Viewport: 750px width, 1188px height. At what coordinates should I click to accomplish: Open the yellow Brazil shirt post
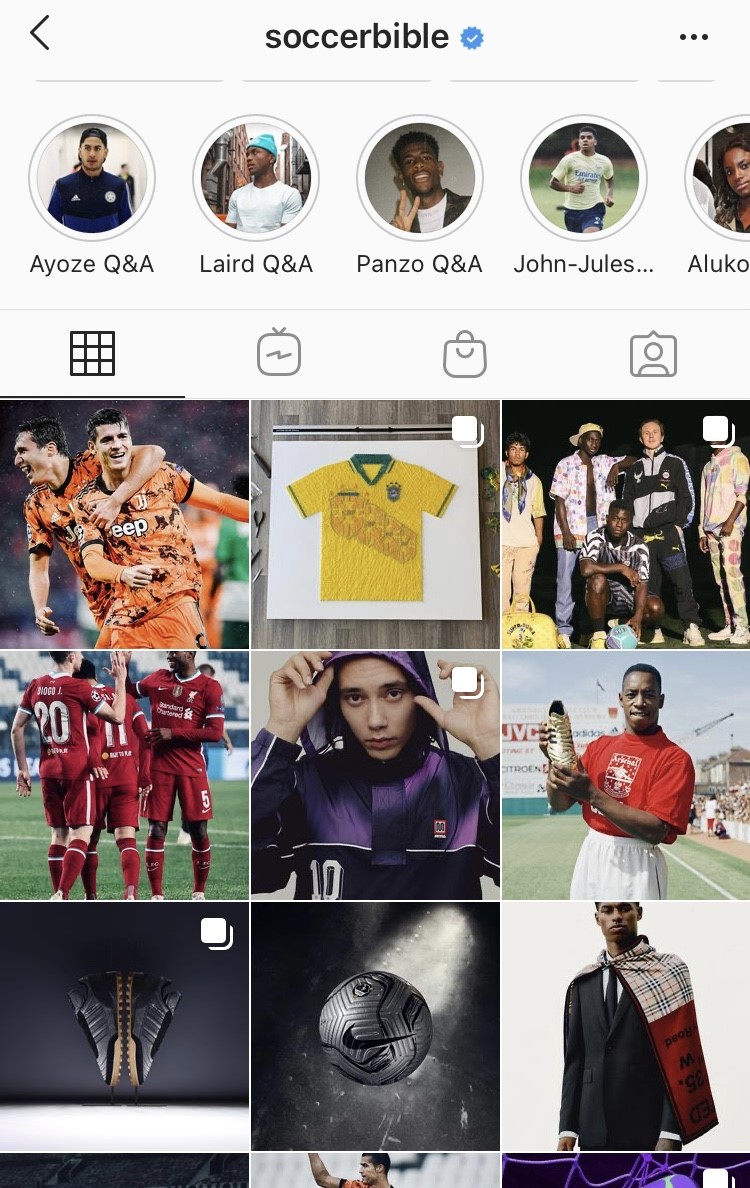375,524
